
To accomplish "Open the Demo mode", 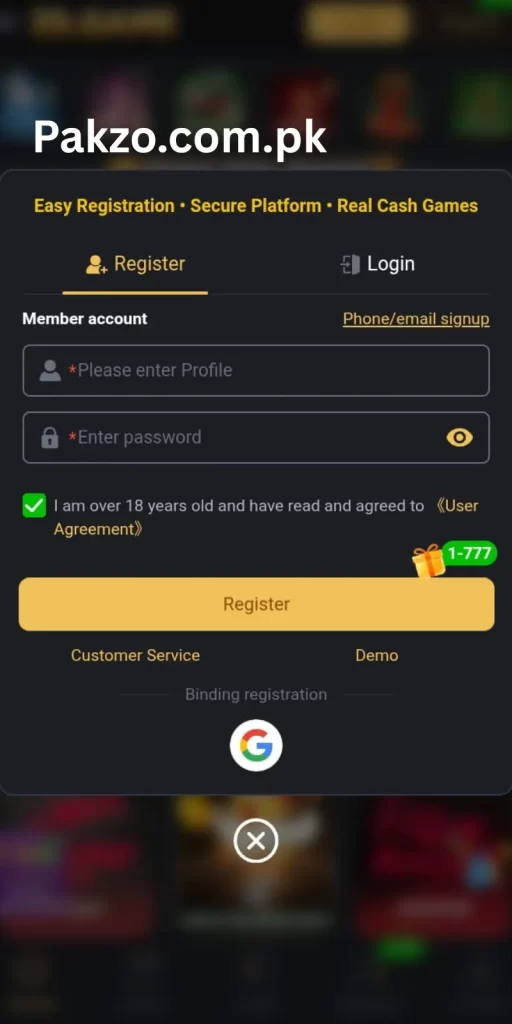I will pos(377,656).
